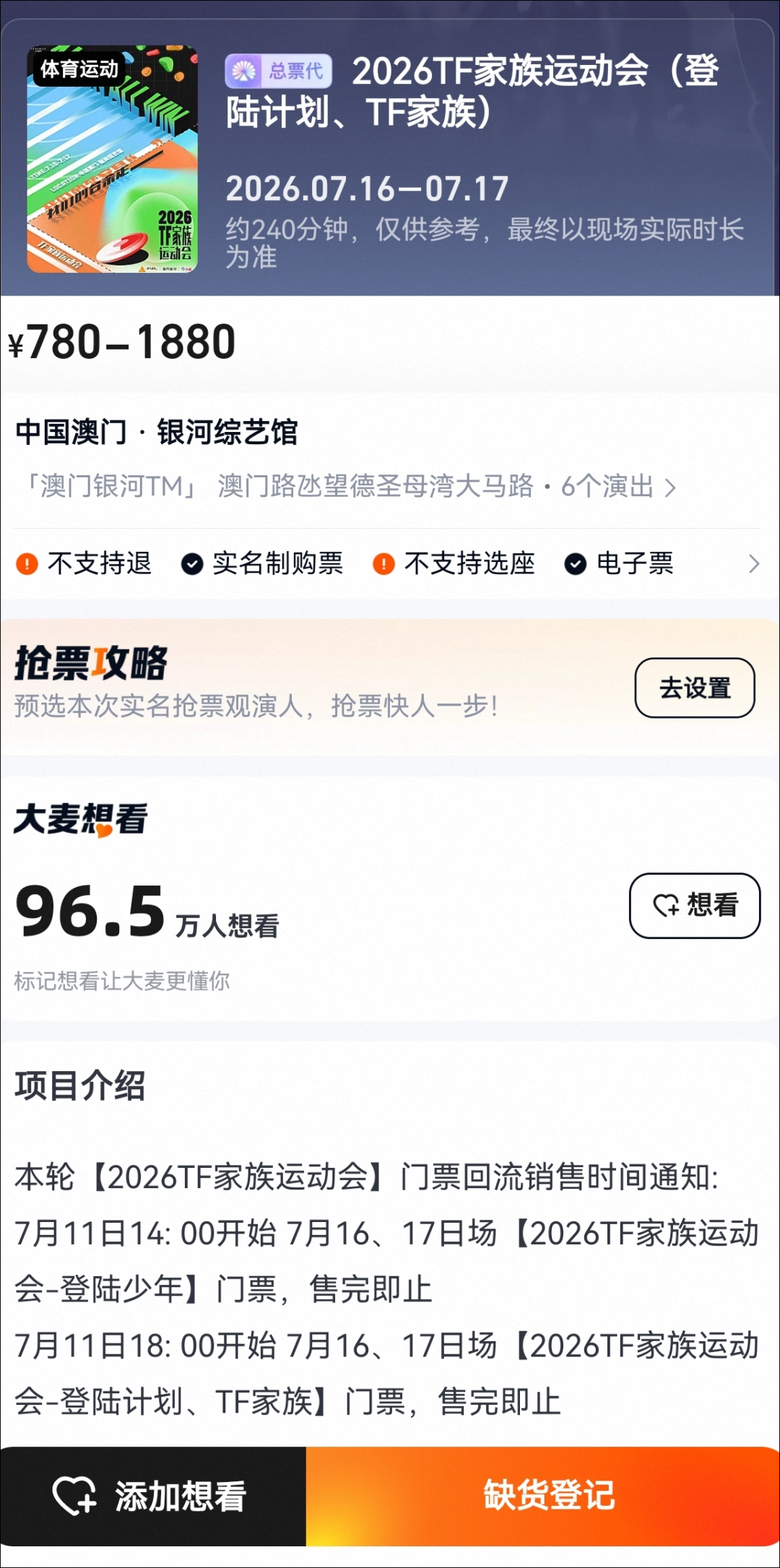Tap 去设置 to preselect attendees
The width and height of the screenshot is (780, 1568).
pos(695,688)
